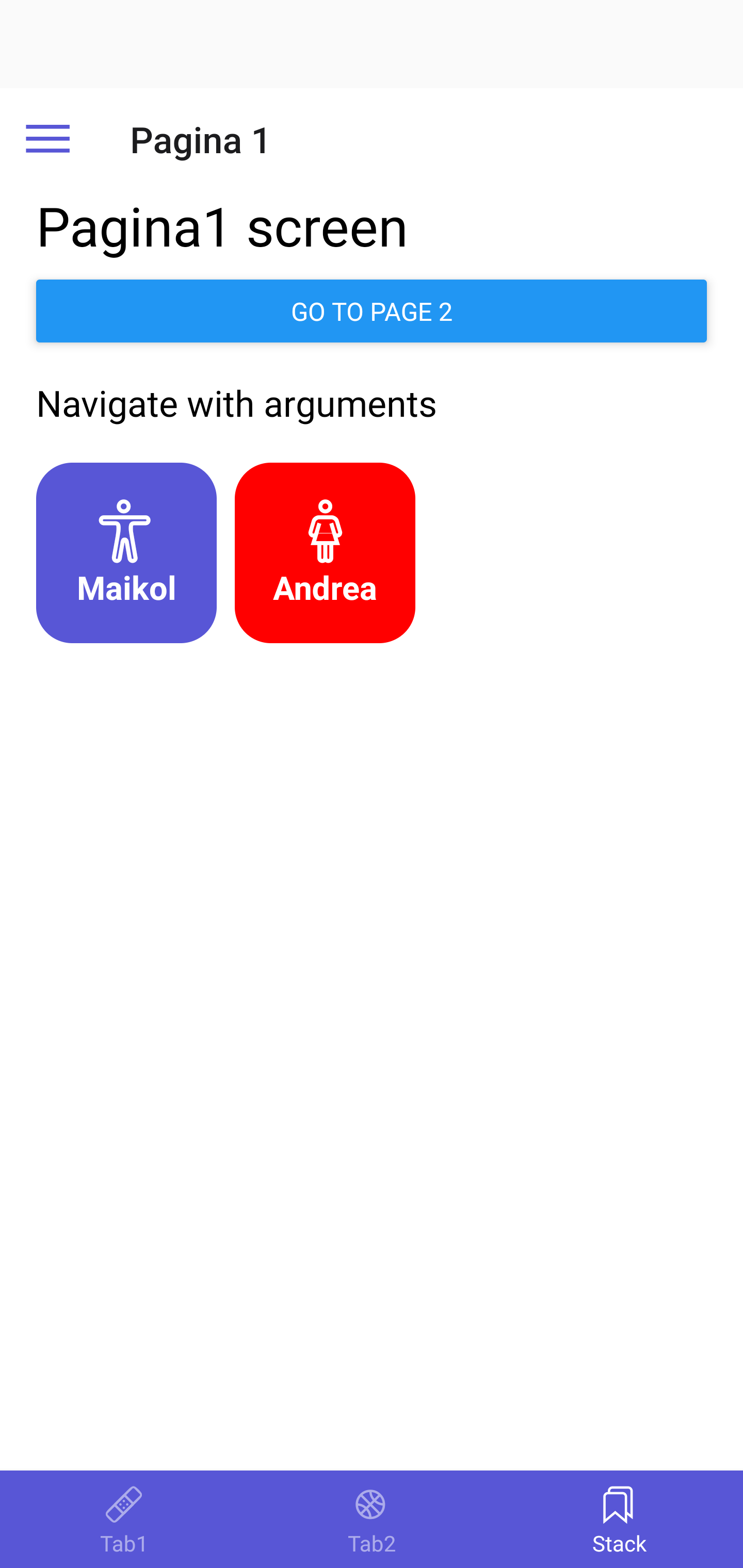Switch to the Tab2 tab
The image size is (743, 1568).
tap(372, 1518)
